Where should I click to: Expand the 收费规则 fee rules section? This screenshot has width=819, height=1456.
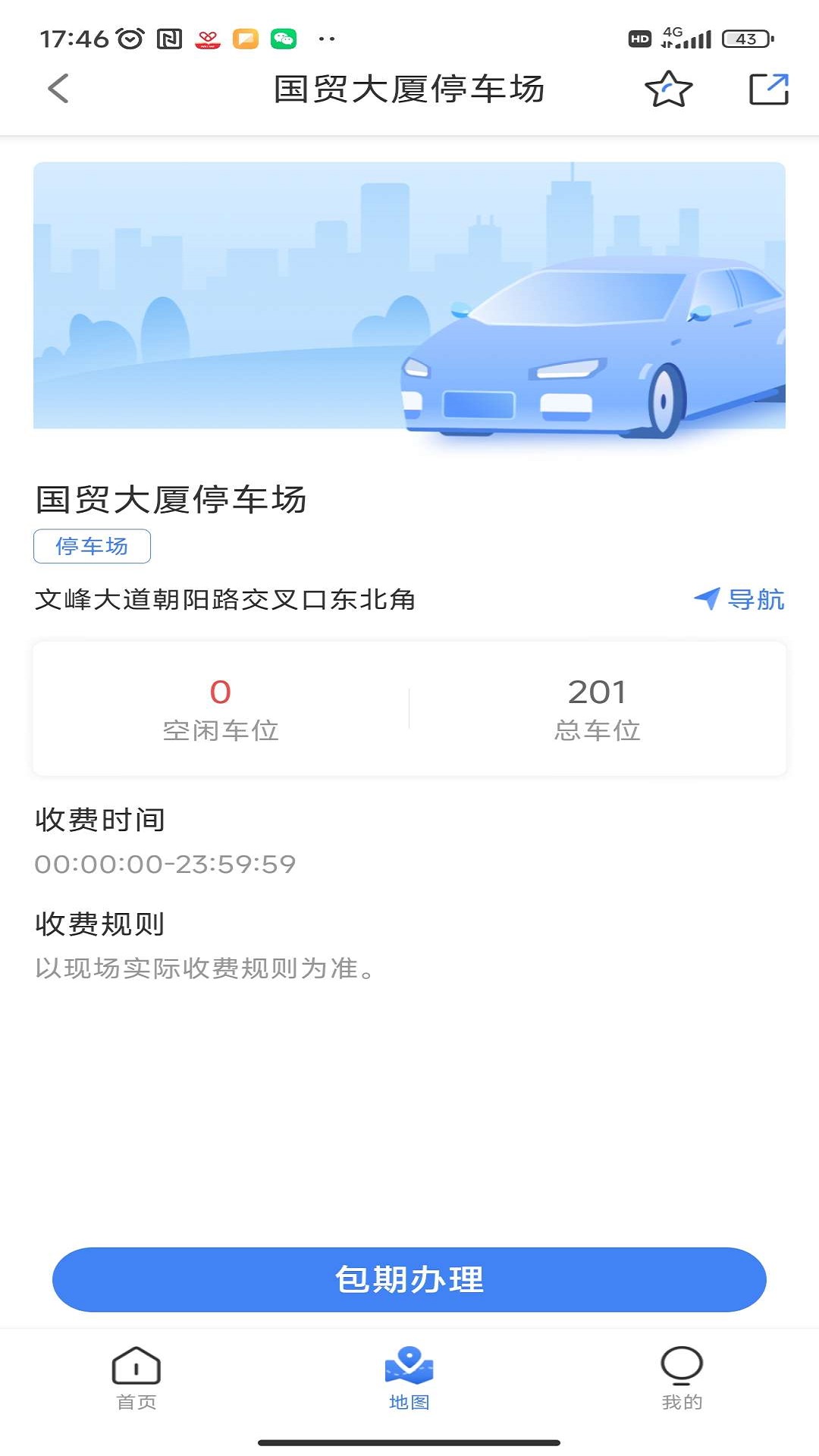pyautogui.click(x=99, y=922)
